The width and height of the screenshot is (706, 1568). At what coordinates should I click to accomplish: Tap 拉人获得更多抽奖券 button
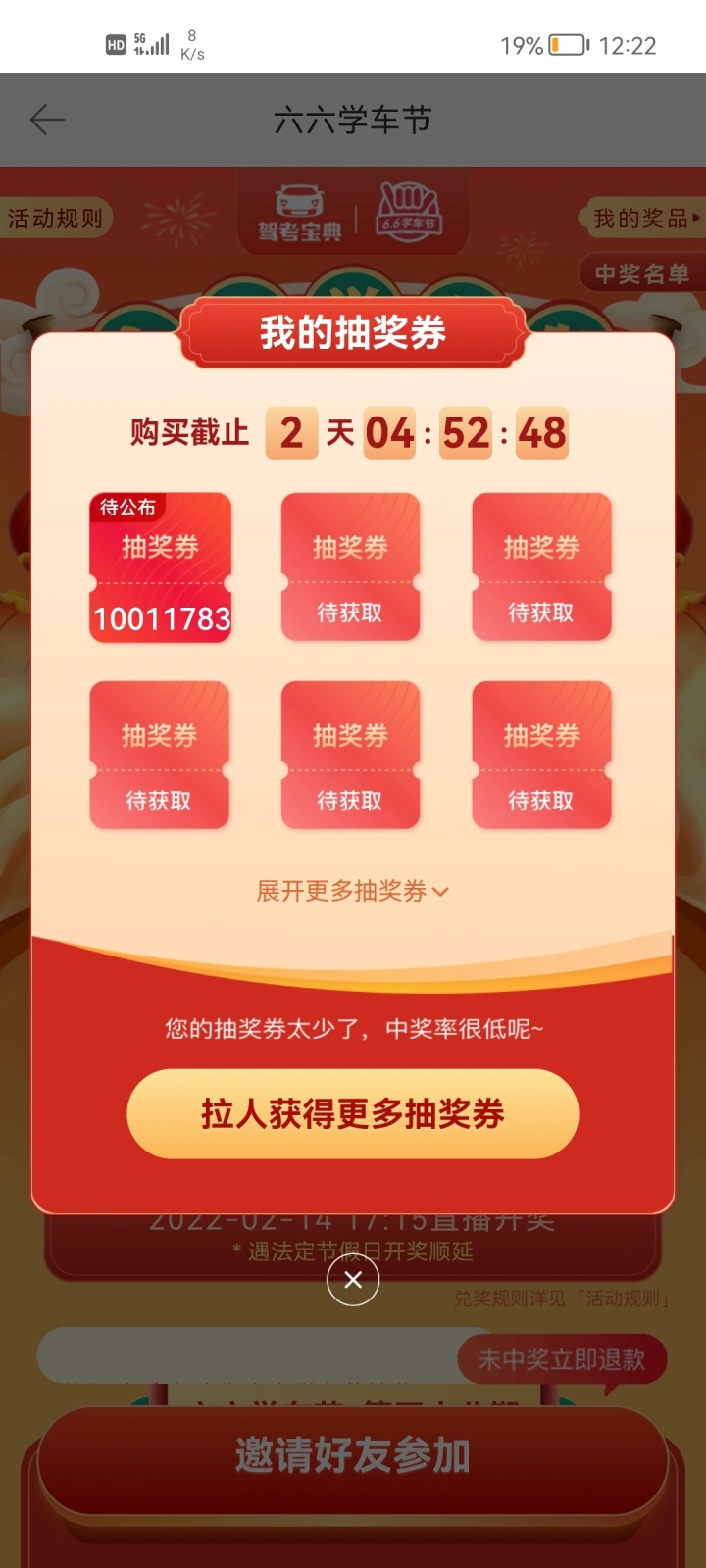353,1114
